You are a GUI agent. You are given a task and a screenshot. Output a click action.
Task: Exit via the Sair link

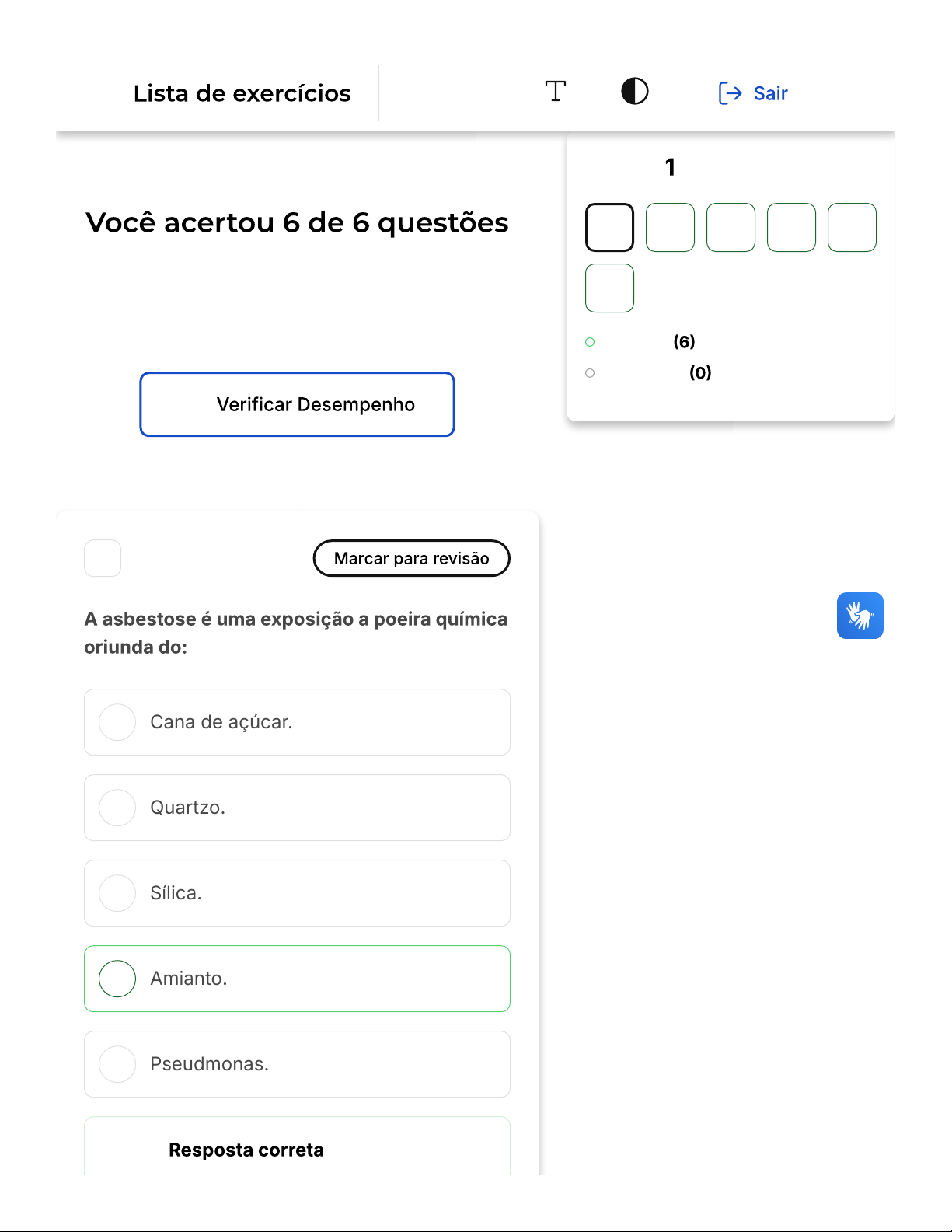tap(753, 93)
